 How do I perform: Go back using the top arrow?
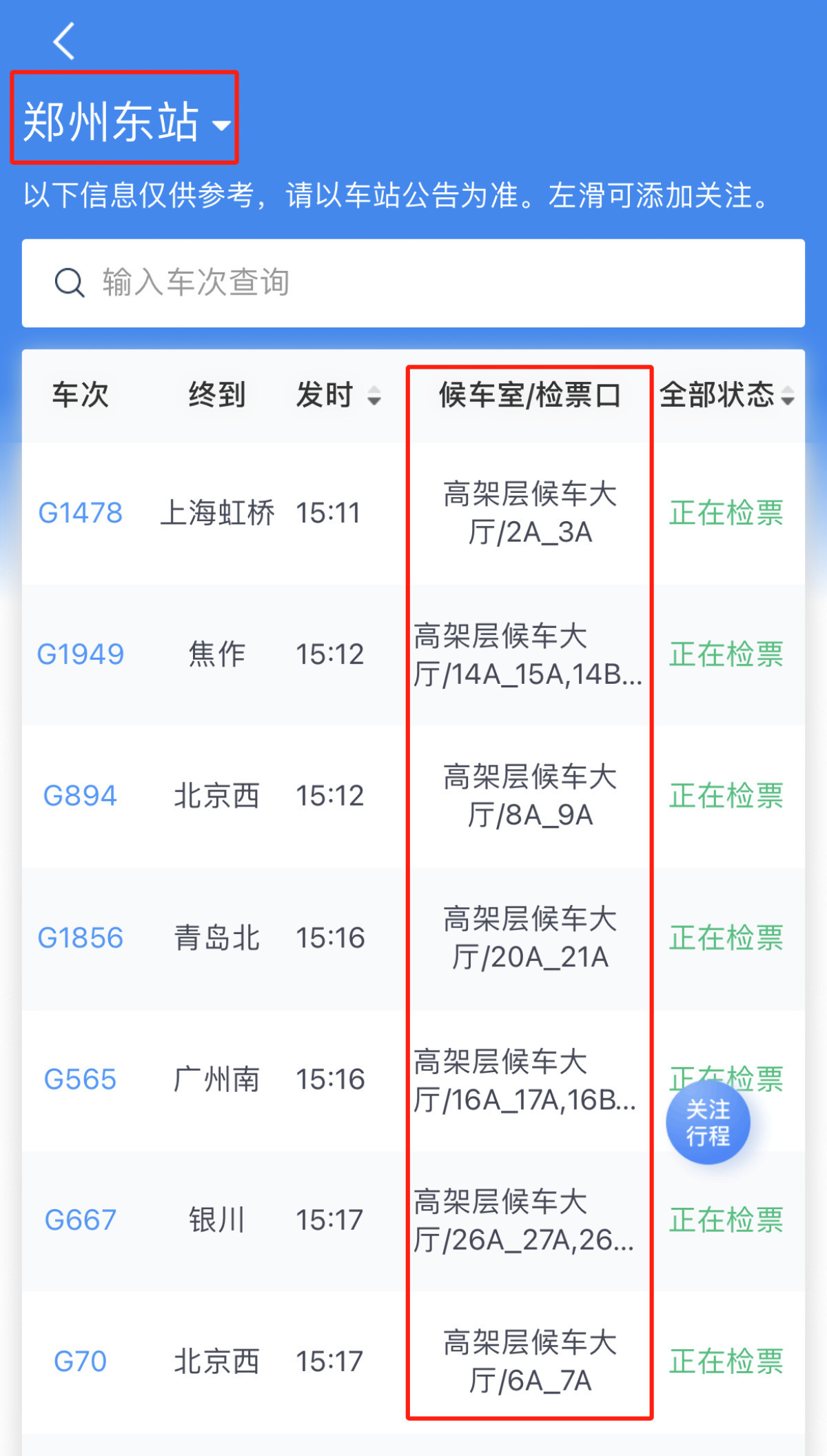(x=64, y=41)
